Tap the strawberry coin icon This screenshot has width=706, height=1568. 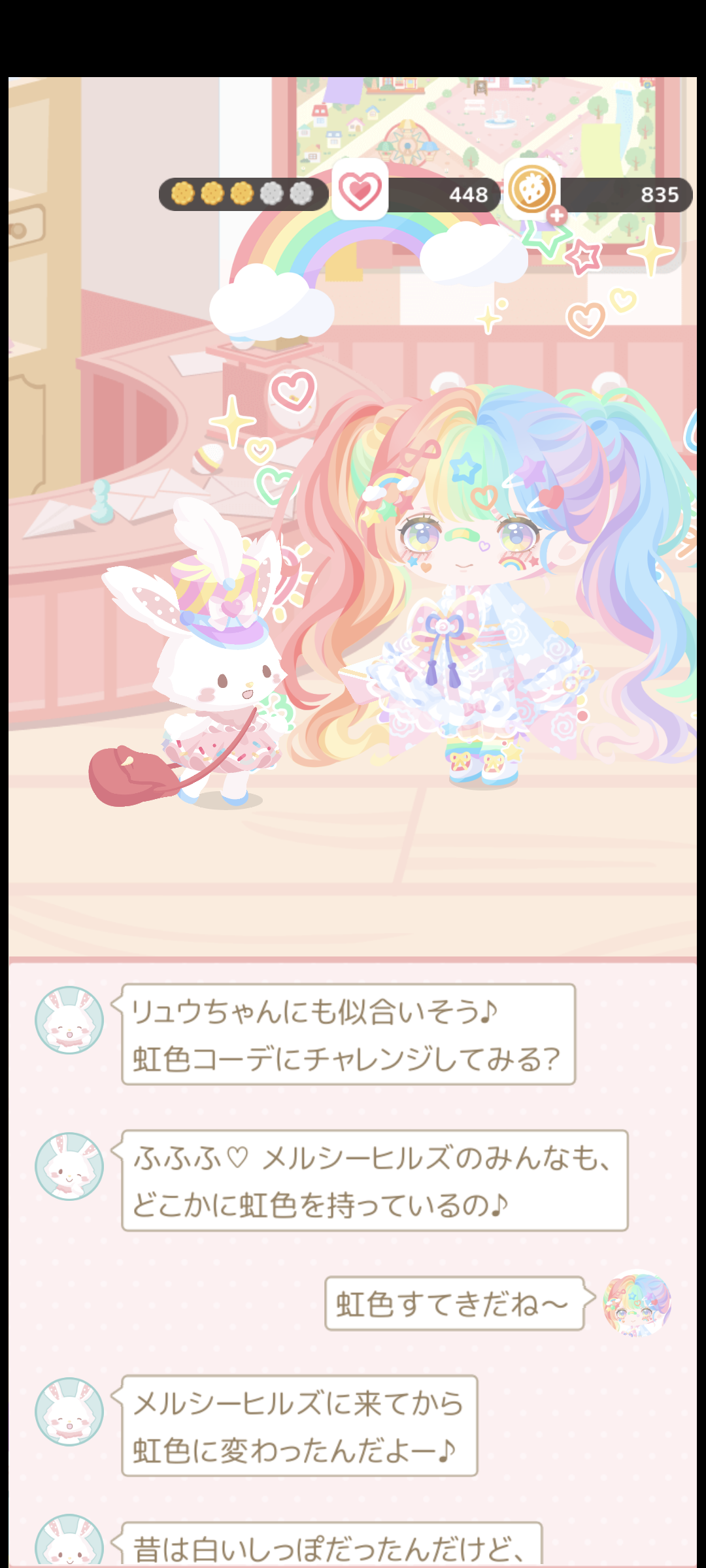coord(531,189)
